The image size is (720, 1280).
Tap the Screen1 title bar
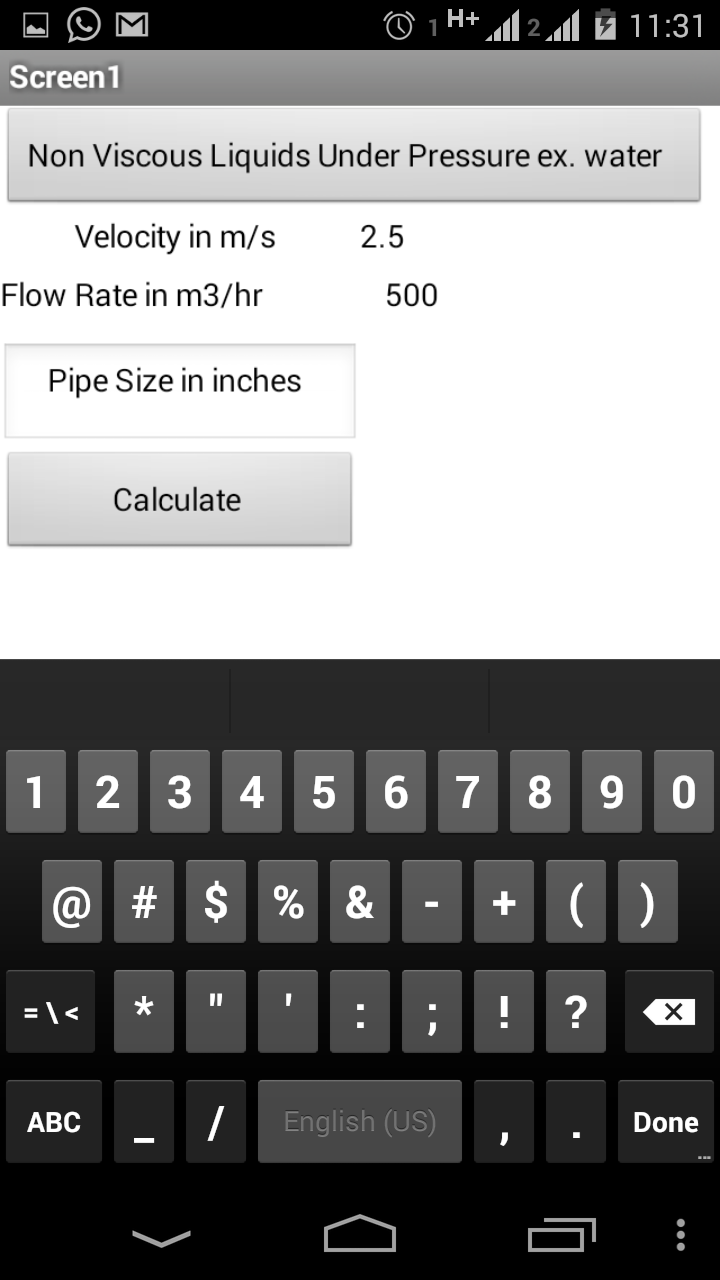pyautogui.click(x=360, y=76)
